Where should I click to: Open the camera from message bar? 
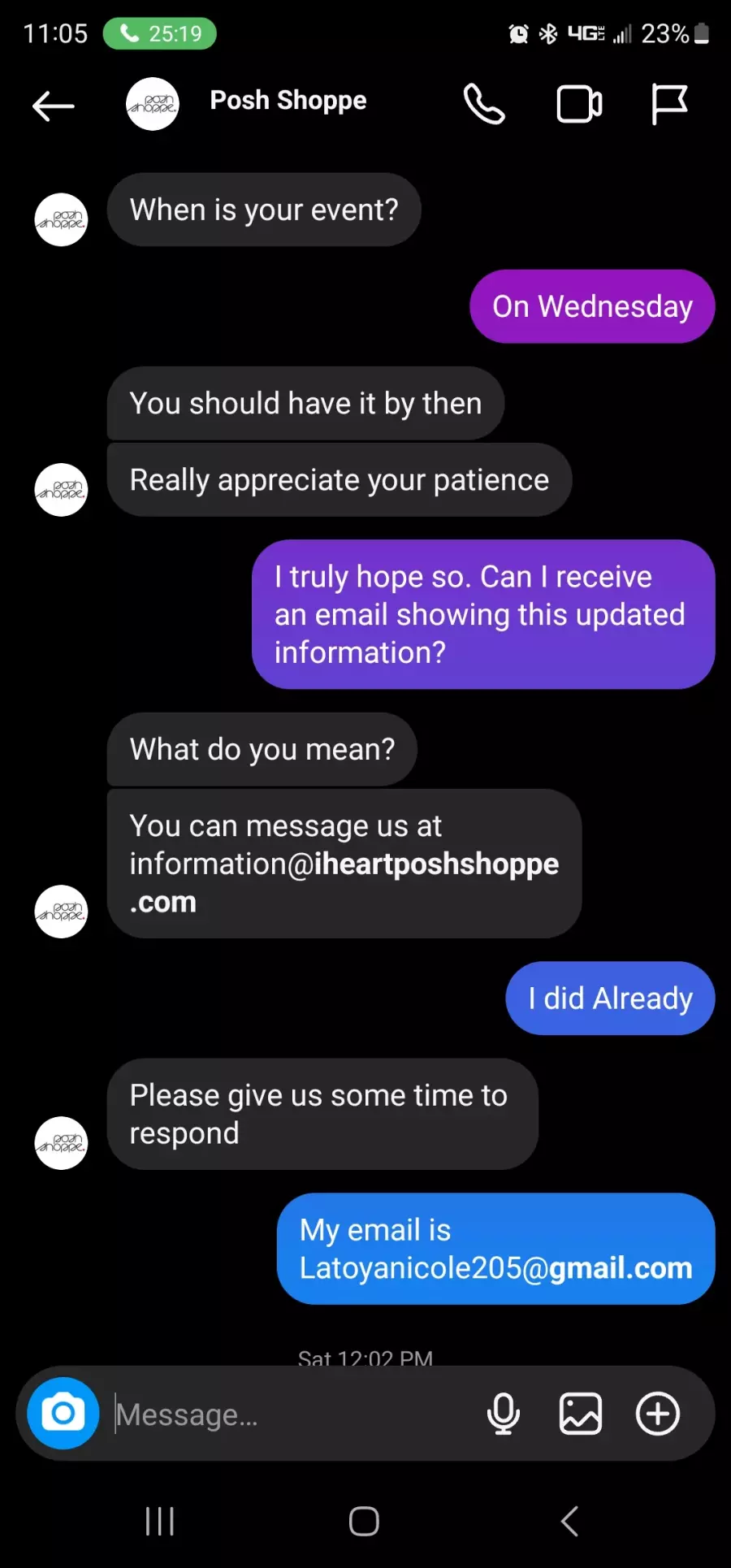click(63, 1414)
